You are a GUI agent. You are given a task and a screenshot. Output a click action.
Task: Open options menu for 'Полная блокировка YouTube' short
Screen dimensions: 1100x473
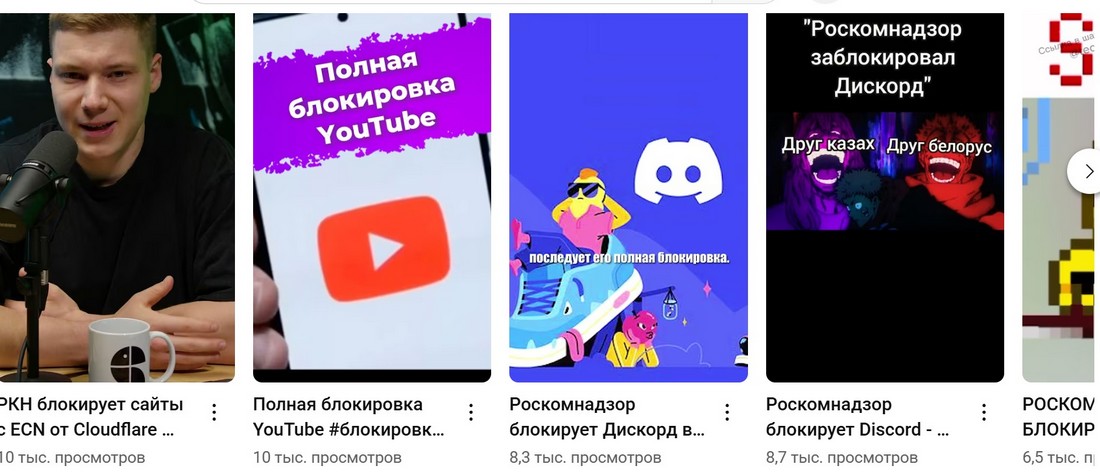coord(471,412)
